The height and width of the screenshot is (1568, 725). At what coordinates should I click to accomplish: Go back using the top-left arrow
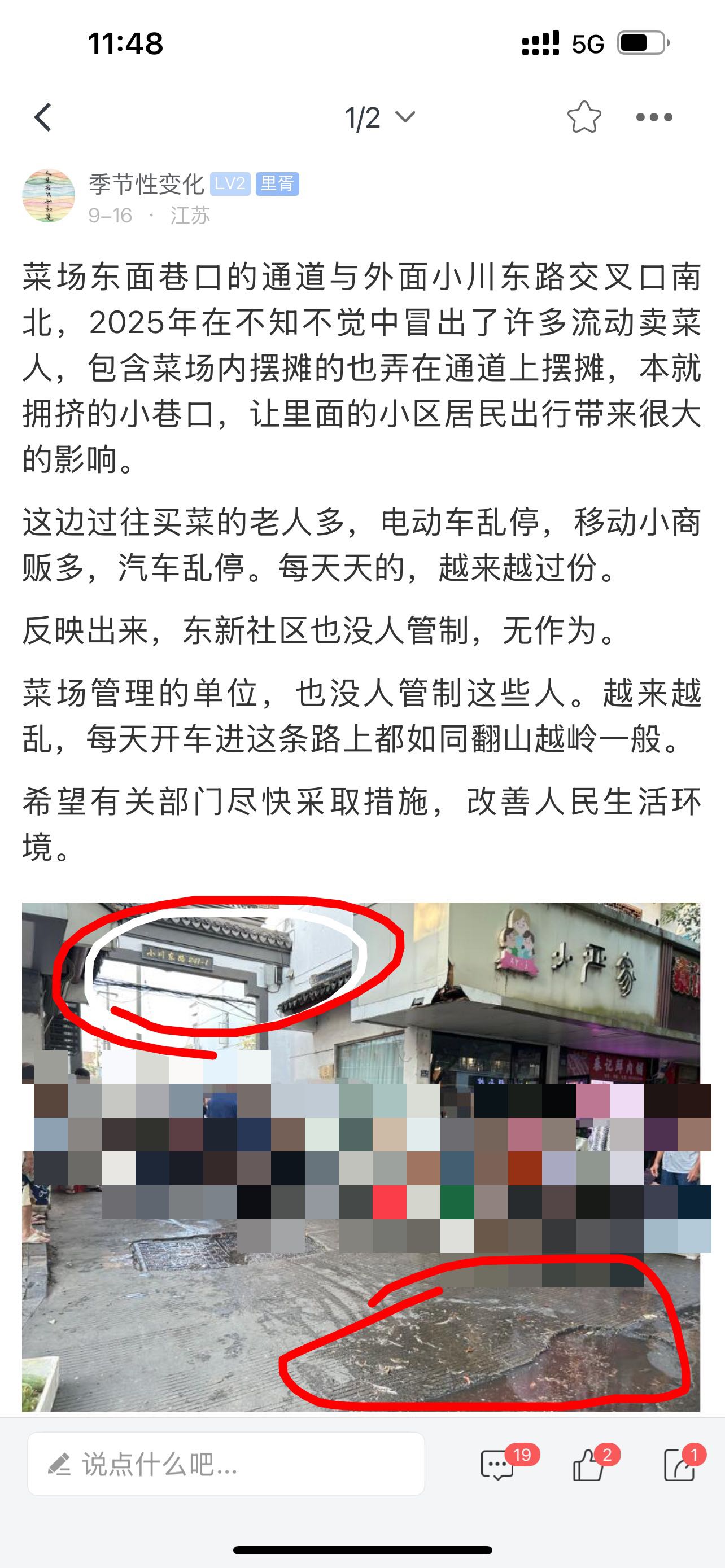click(42, 117)
